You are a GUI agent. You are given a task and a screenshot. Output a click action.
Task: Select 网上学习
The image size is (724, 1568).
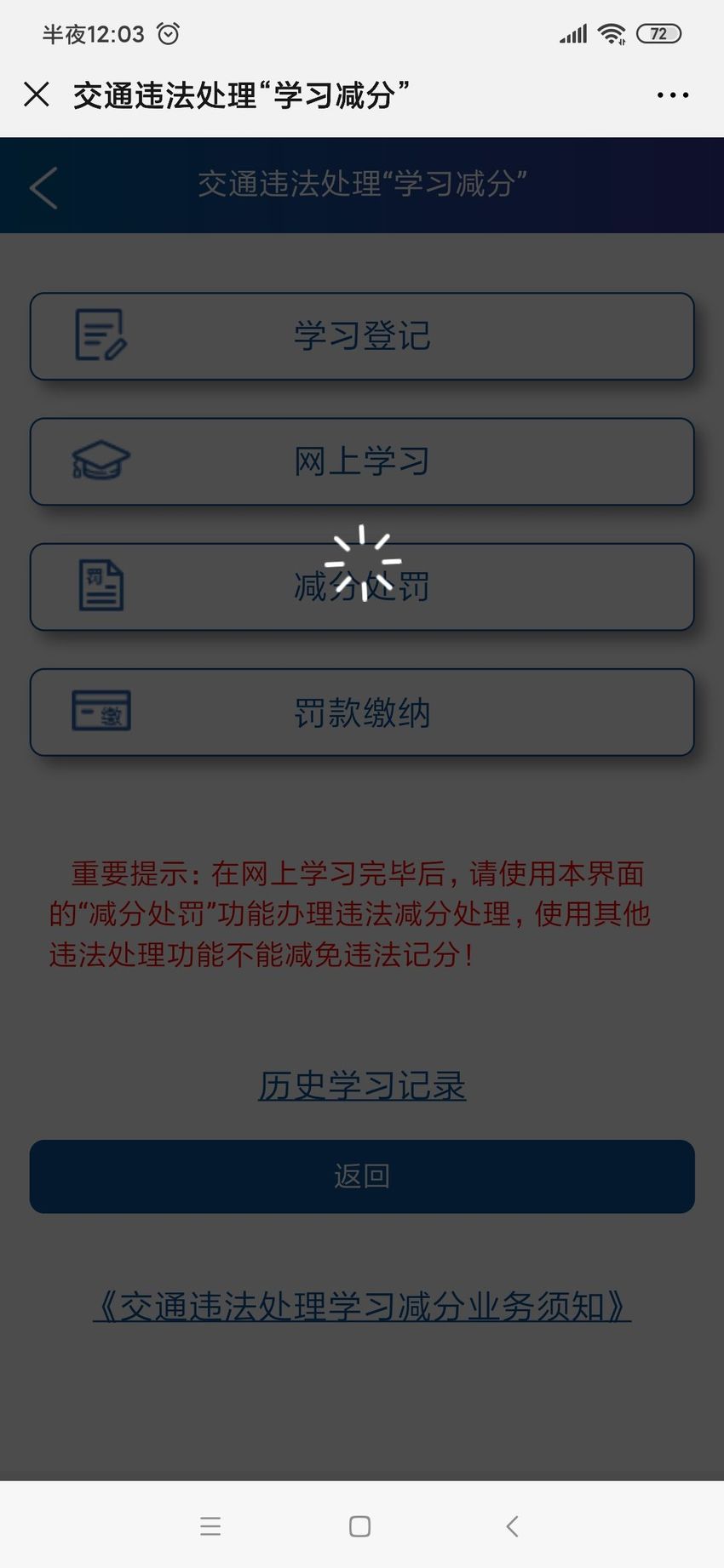362,461
